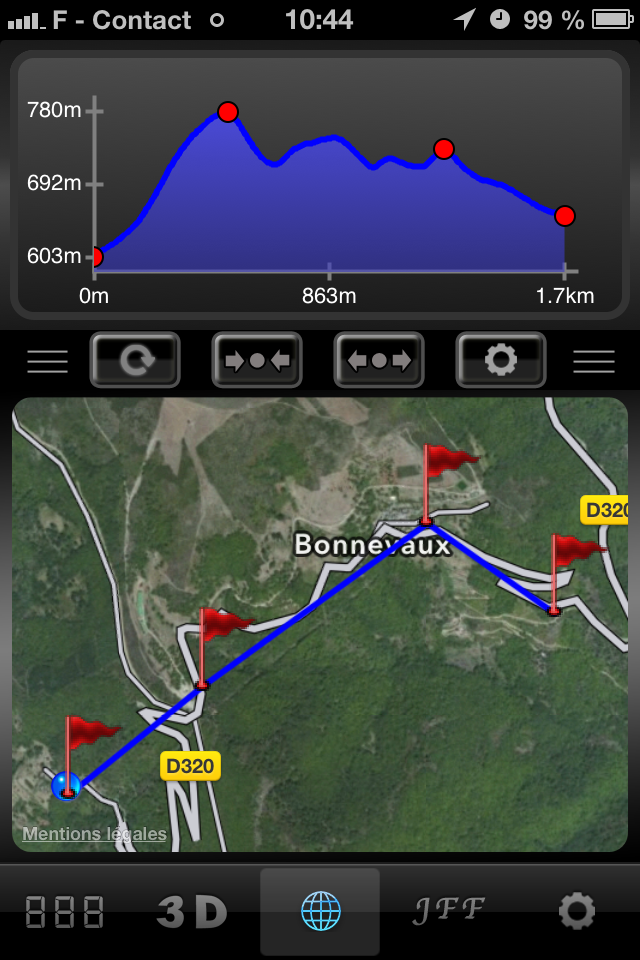Switch to the 3D tab
Image resolution: width=640 pixels, height=960 pixels.
tap(192, 911)
